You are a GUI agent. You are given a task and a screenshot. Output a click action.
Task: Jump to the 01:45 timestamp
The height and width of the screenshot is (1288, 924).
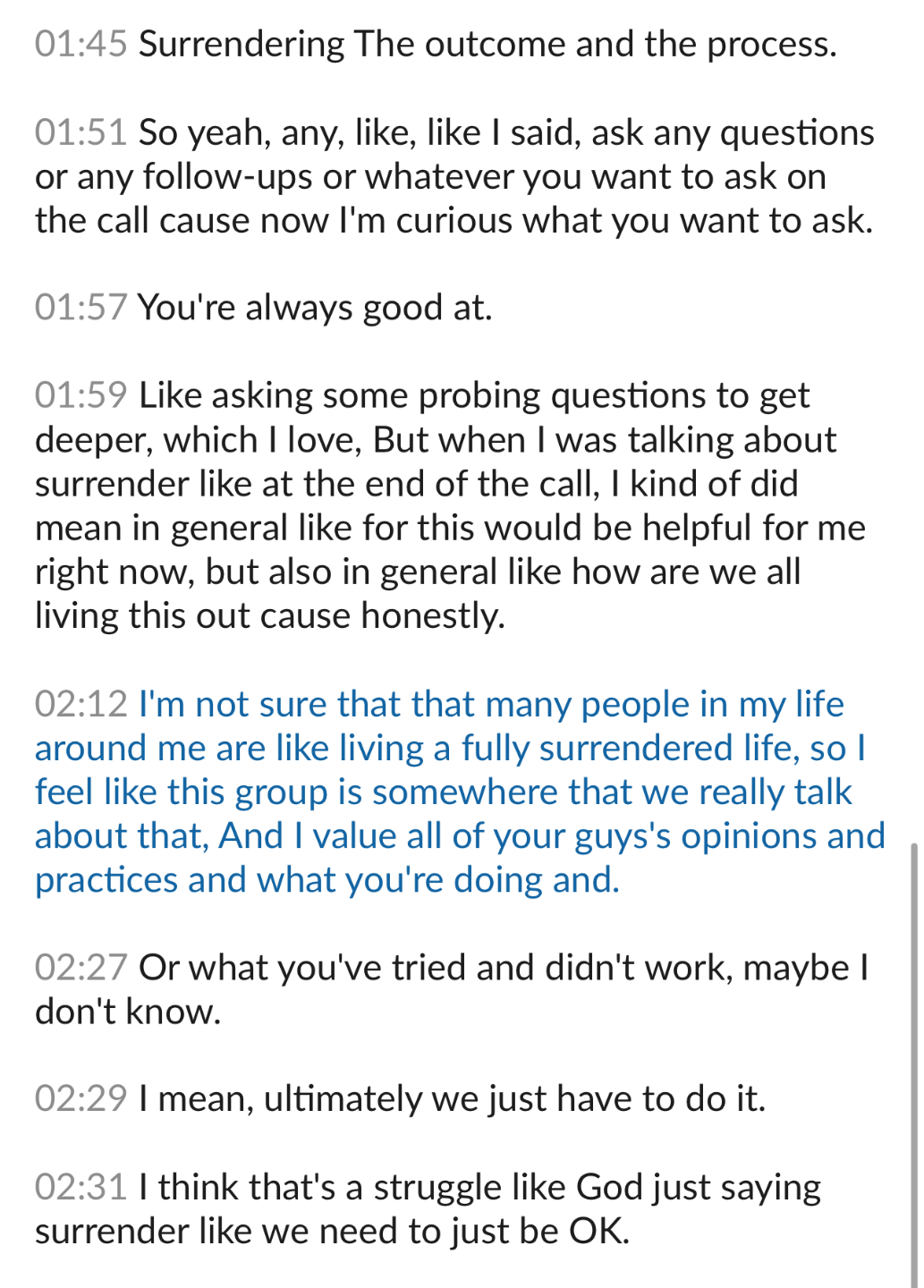point(81,45)
